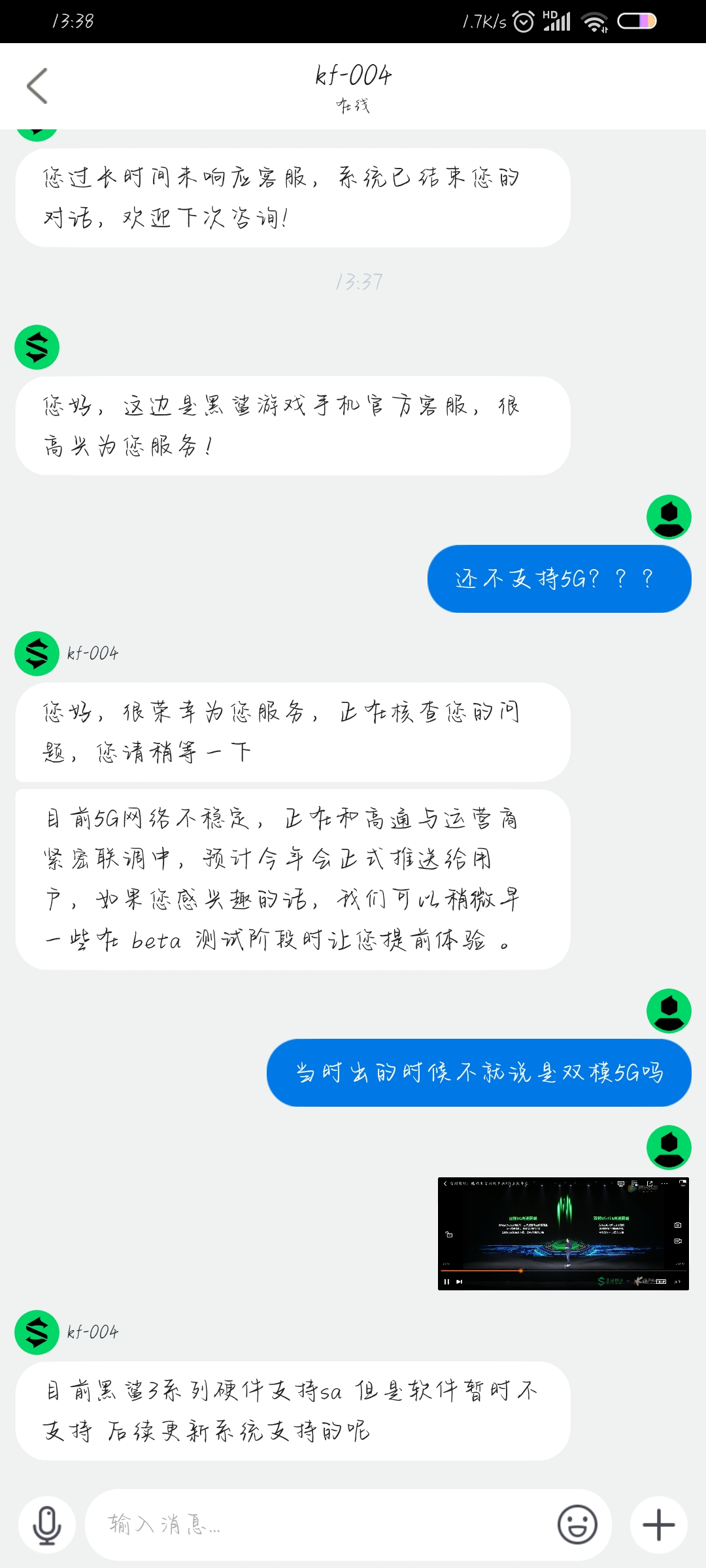Image resolution: width=706 pixels, height=1568 pixels.
Task: Go back from the kf-004 chat
Action: (x=37, y=86)
